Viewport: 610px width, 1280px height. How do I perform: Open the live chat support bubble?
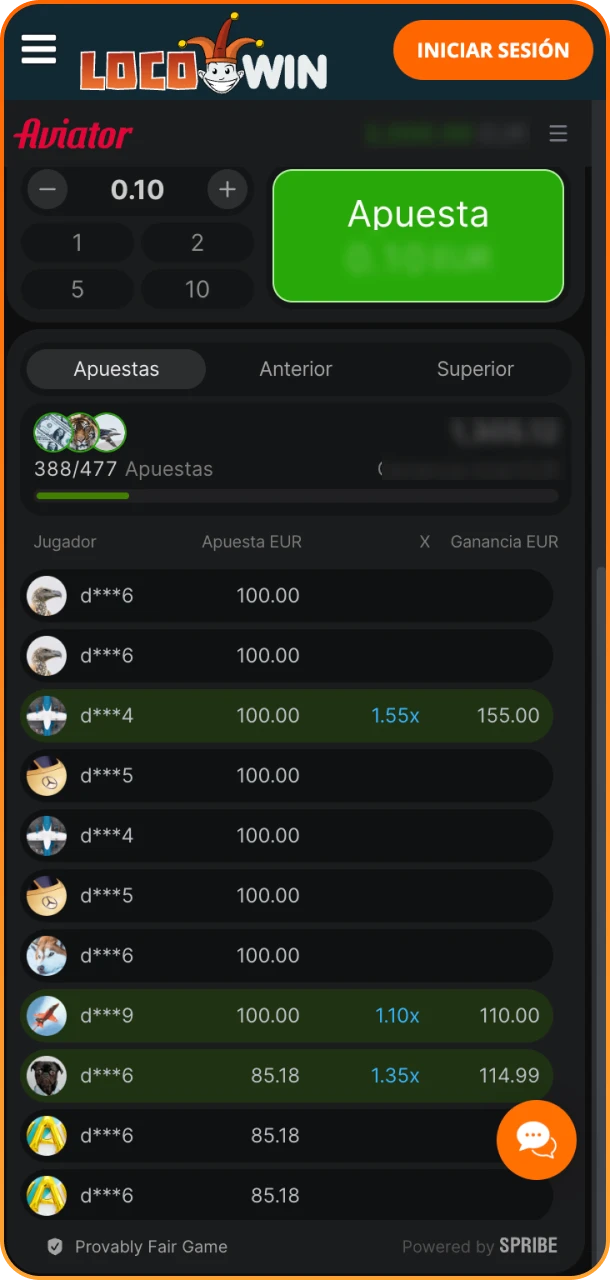[x=536, y=1140]
